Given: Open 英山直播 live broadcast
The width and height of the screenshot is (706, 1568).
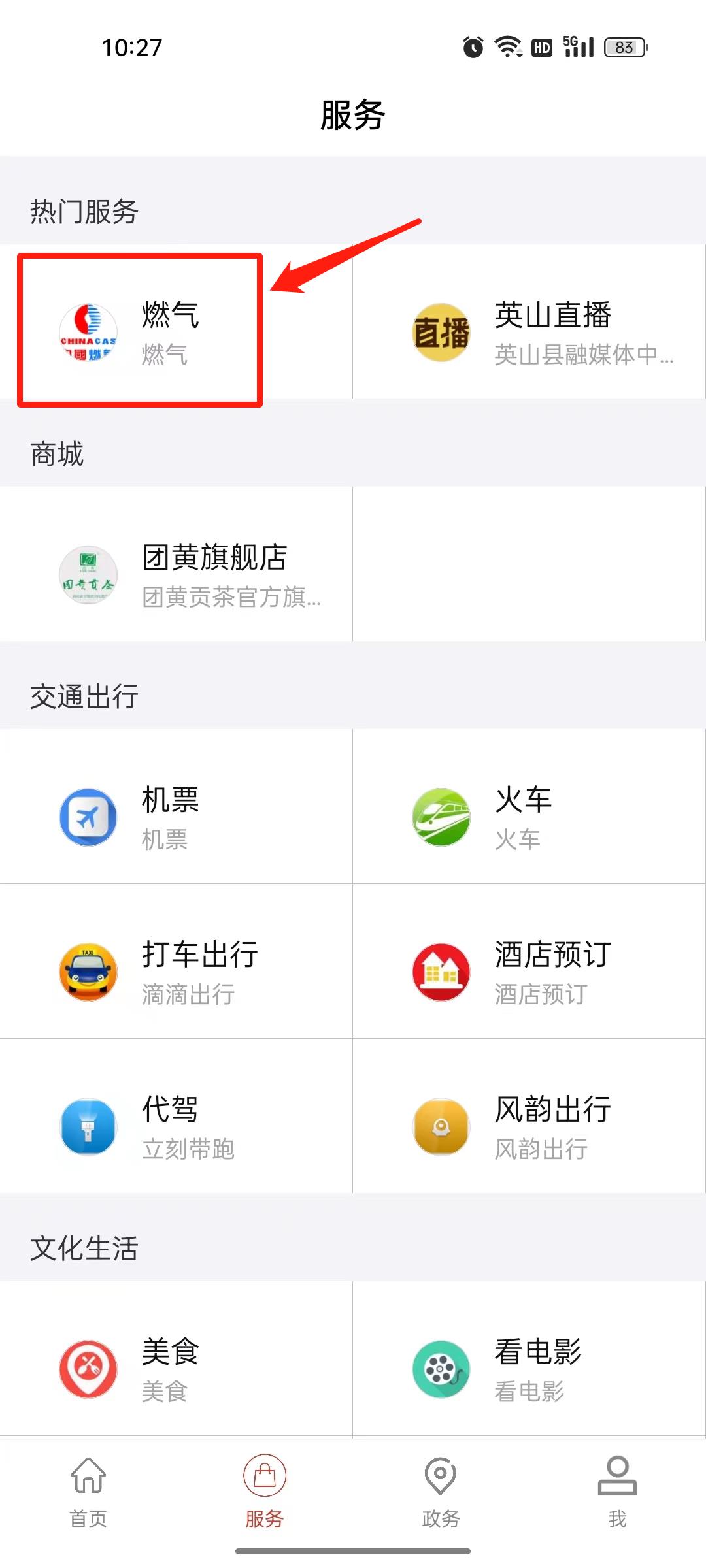Looking at the screenshot, I should pyautogui.click(x=529, y=321).
